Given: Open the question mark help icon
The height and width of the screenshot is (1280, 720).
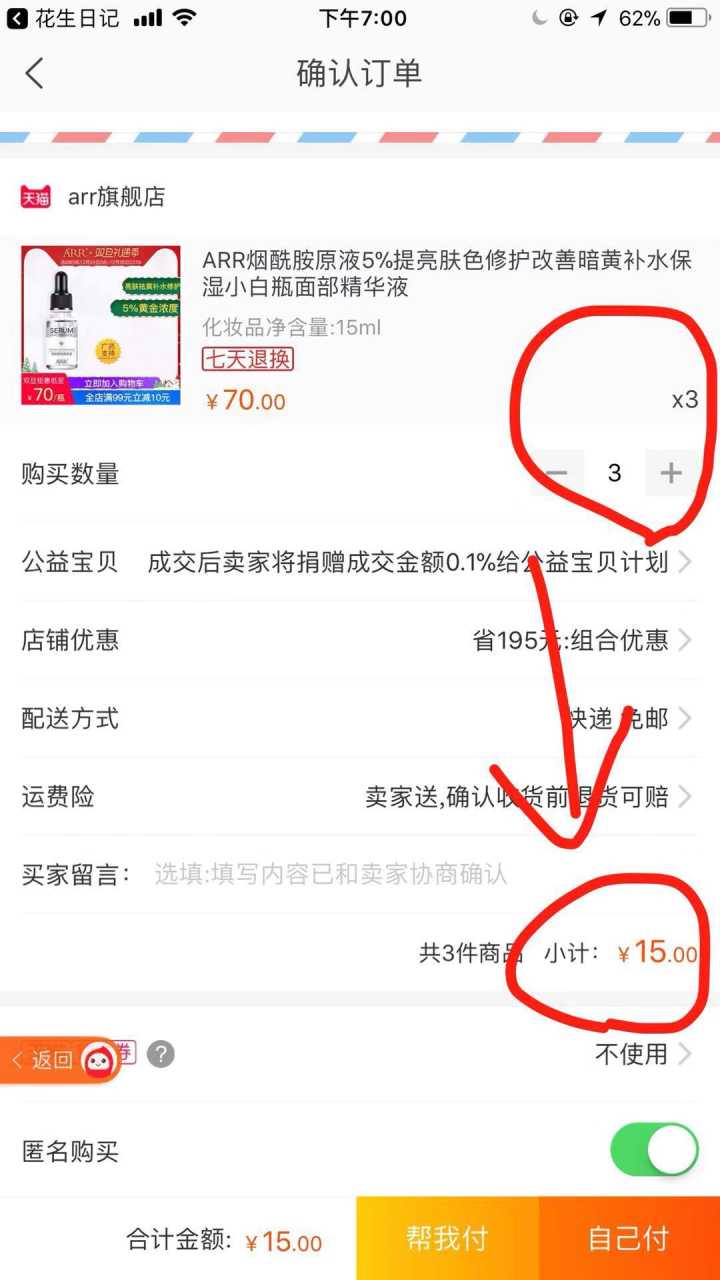Looking at the screenshot, I should pos(161,1054).
